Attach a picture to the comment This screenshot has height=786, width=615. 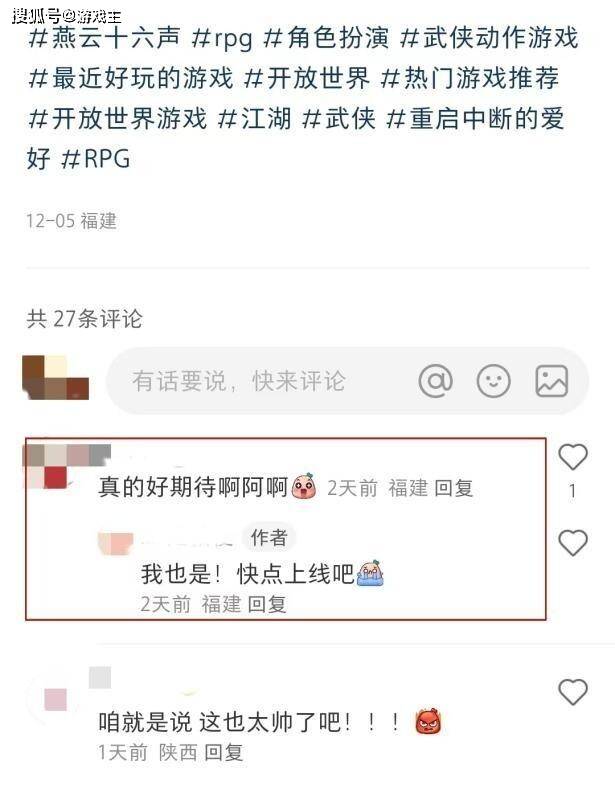551,381
